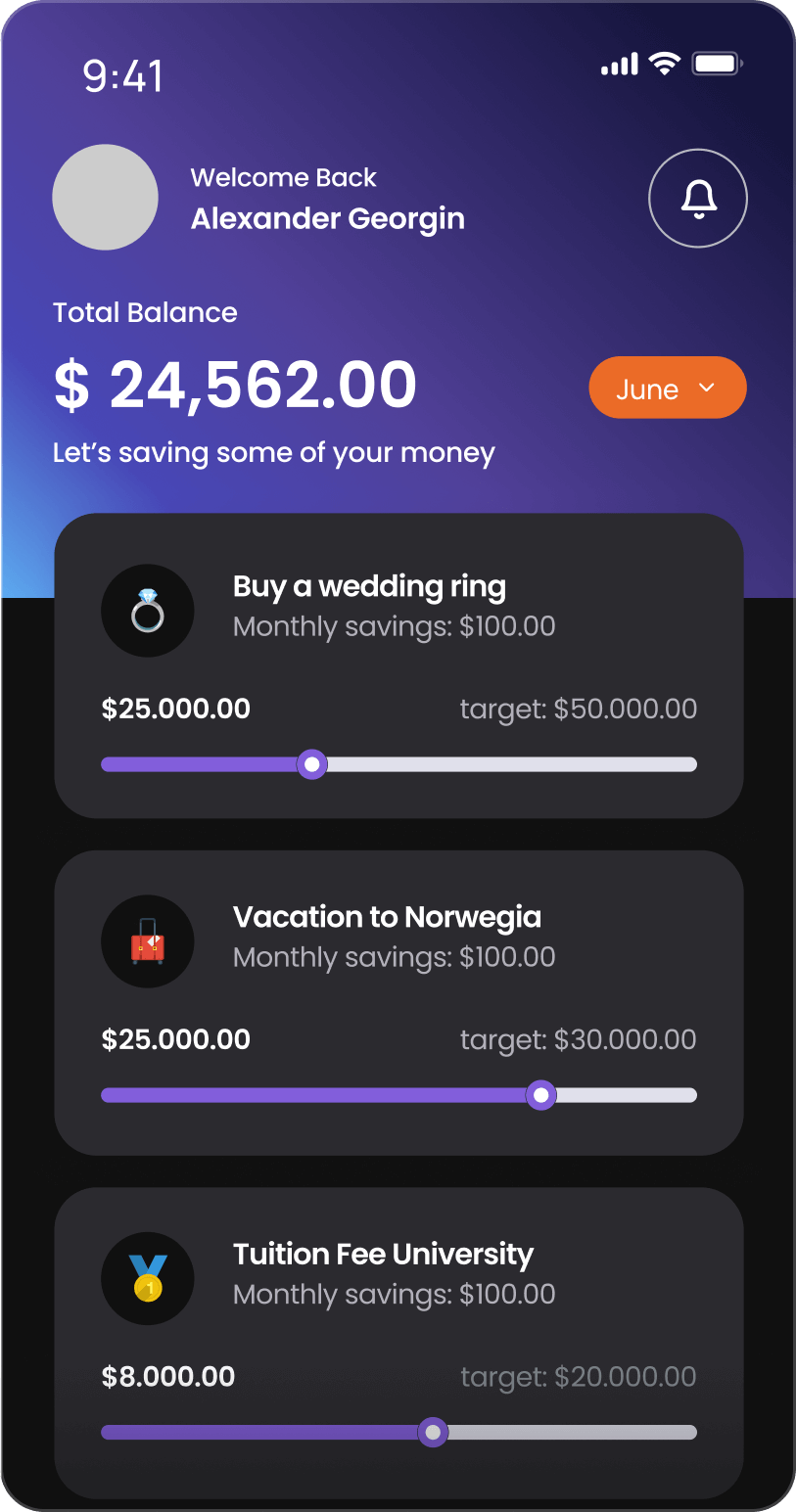Click the medal icon for Tuition Fee University
The height and width of the screenshot is (1512, 796).
click(x=148, y=1278)
